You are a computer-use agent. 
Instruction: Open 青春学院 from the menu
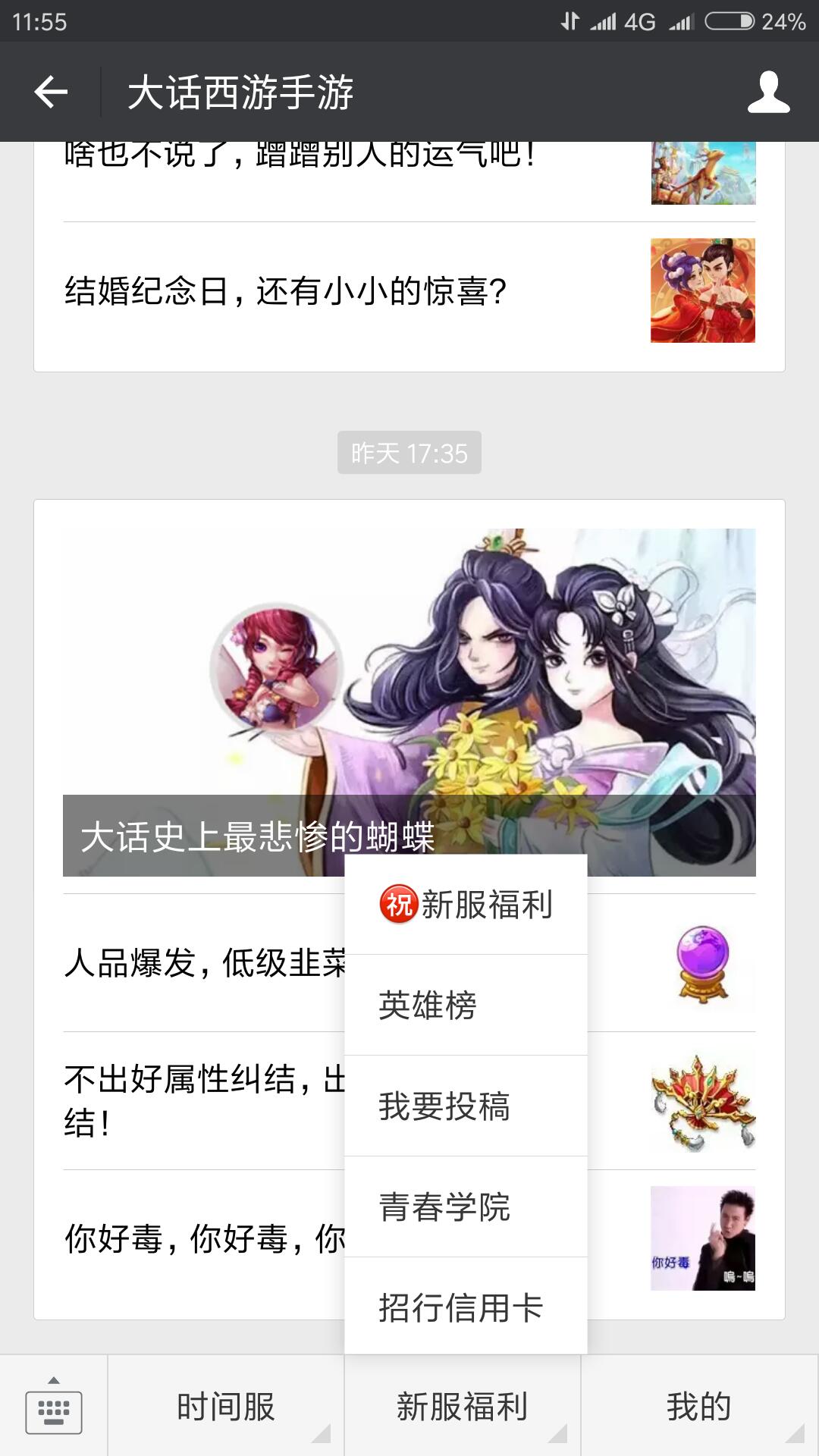466,1207
